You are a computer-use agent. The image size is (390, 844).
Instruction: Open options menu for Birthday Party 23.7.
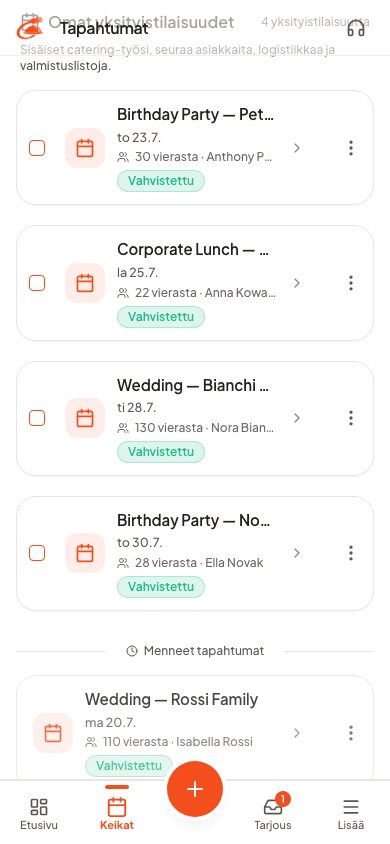[351, 148]
